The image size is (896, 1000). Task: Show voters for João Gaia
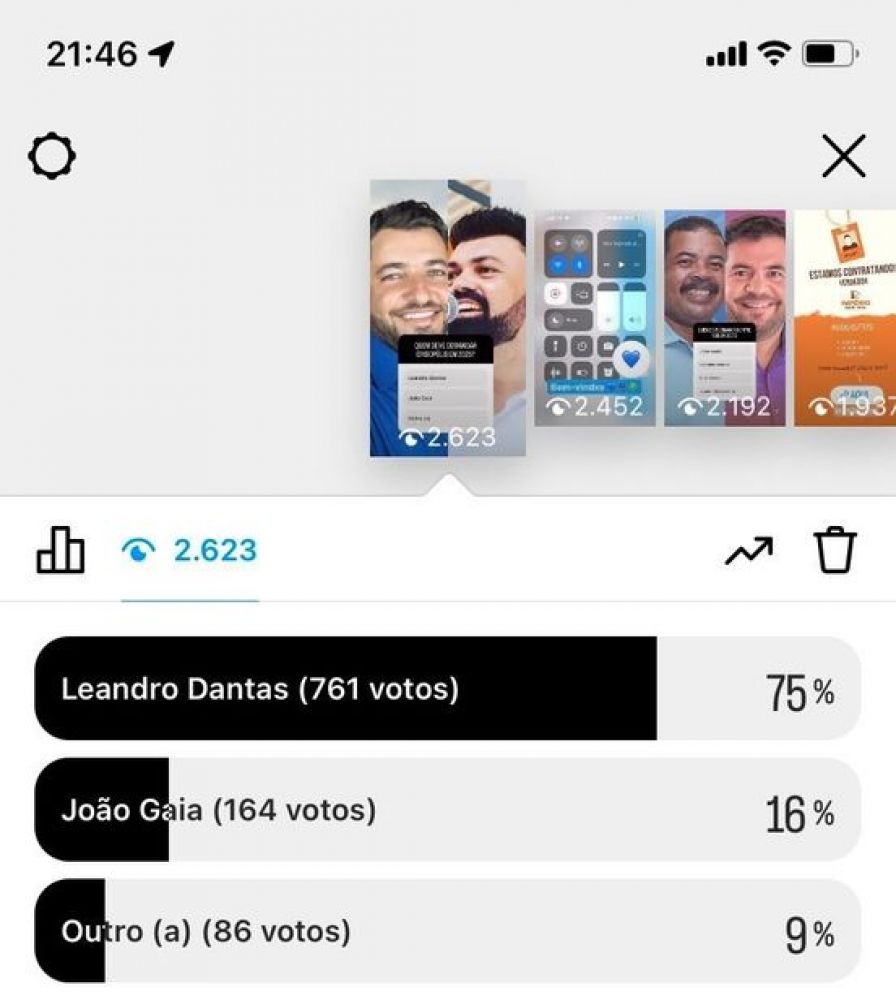pos(448,810)
